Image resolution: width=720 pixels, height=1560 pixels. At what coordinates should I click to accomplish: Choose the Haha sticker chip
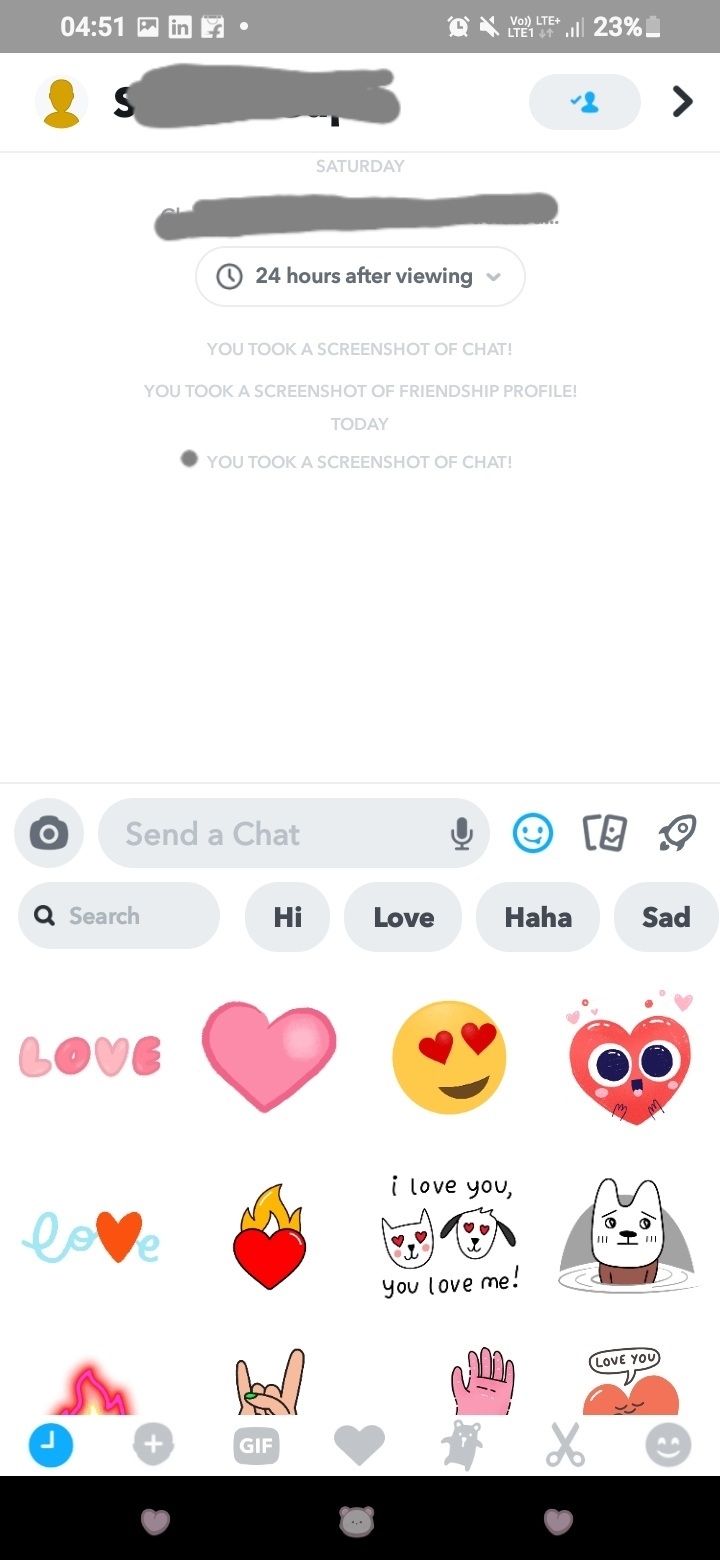pos(538,917)
